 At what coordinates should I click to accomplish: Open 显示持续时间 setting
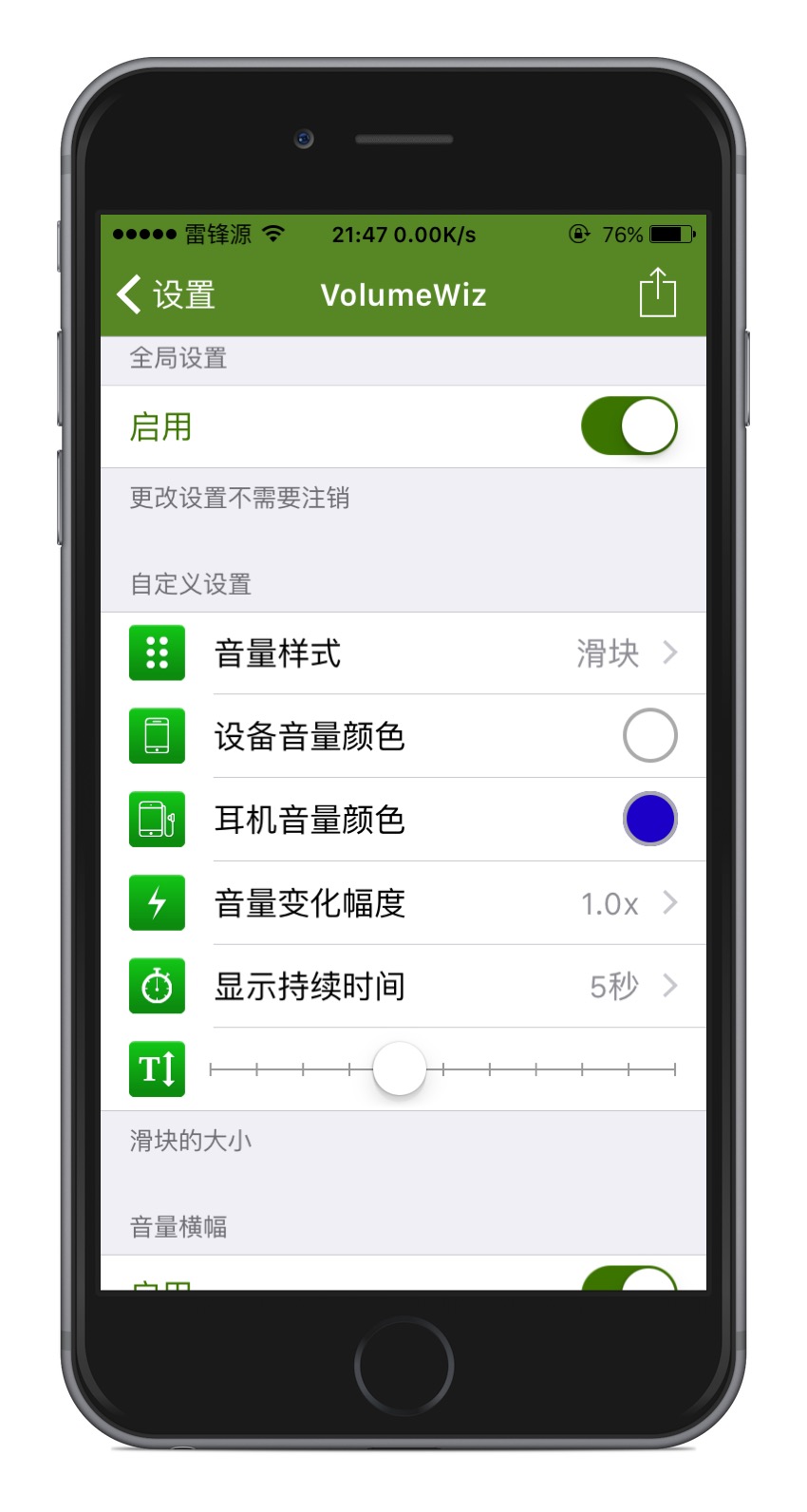403,986
